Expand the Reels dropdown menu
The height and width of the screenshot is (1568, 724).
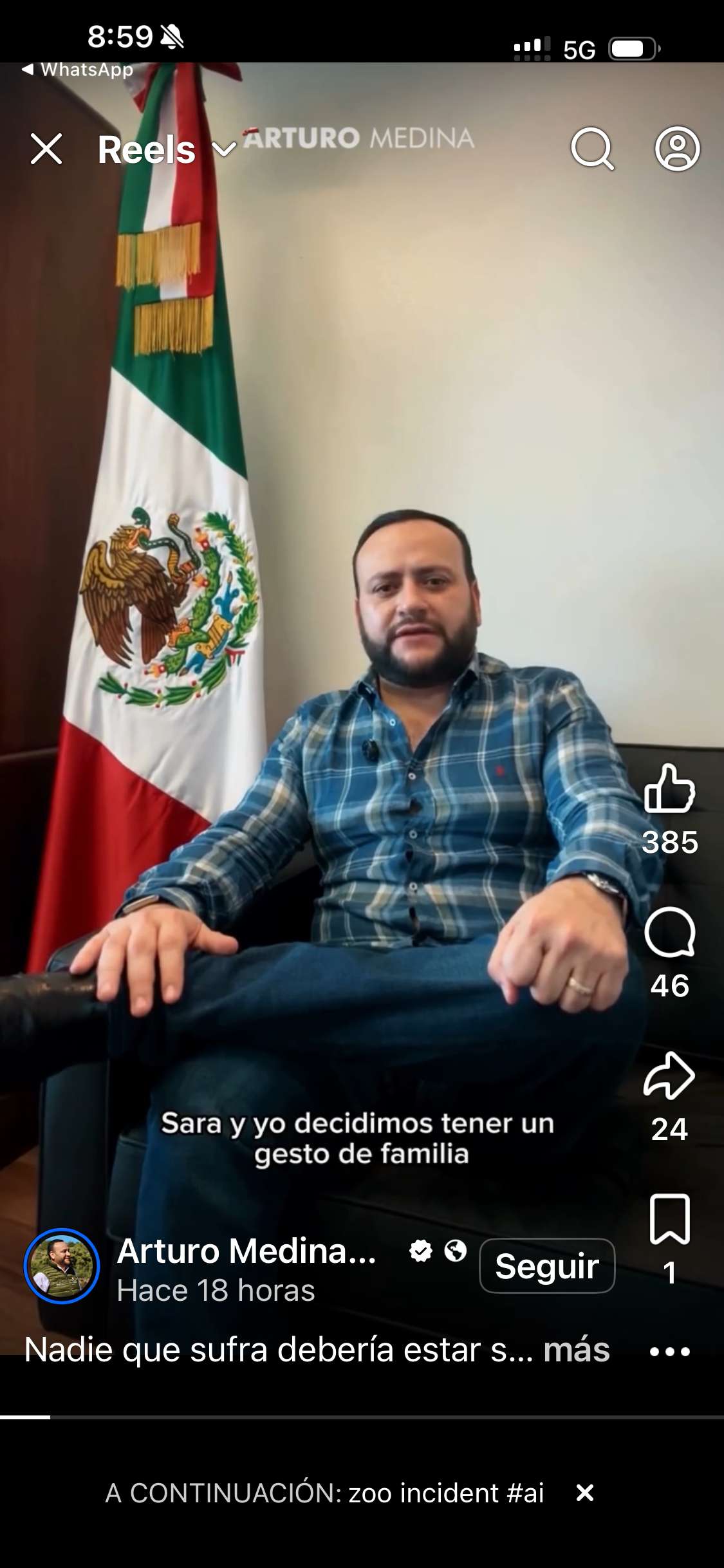click(x=225, y=150)
